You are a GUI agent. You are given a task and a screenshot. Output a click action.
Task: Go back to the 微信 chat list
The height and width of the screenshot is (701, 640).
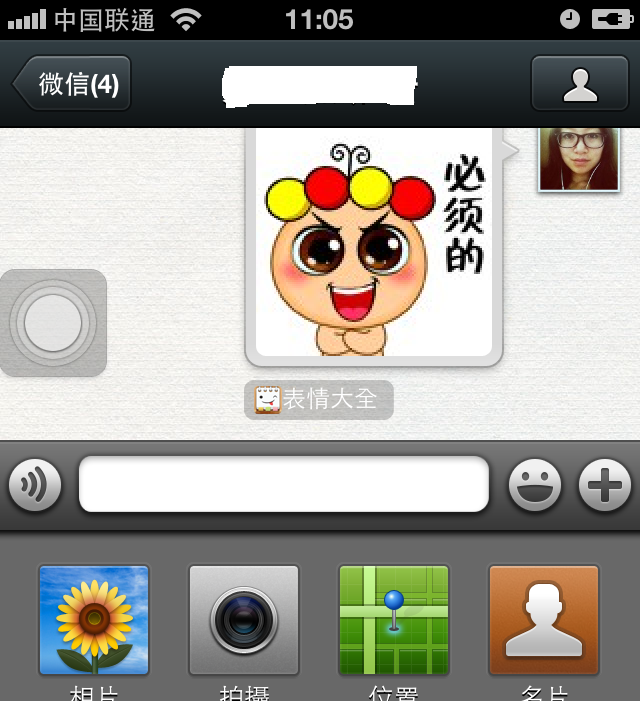coord(73,84)
